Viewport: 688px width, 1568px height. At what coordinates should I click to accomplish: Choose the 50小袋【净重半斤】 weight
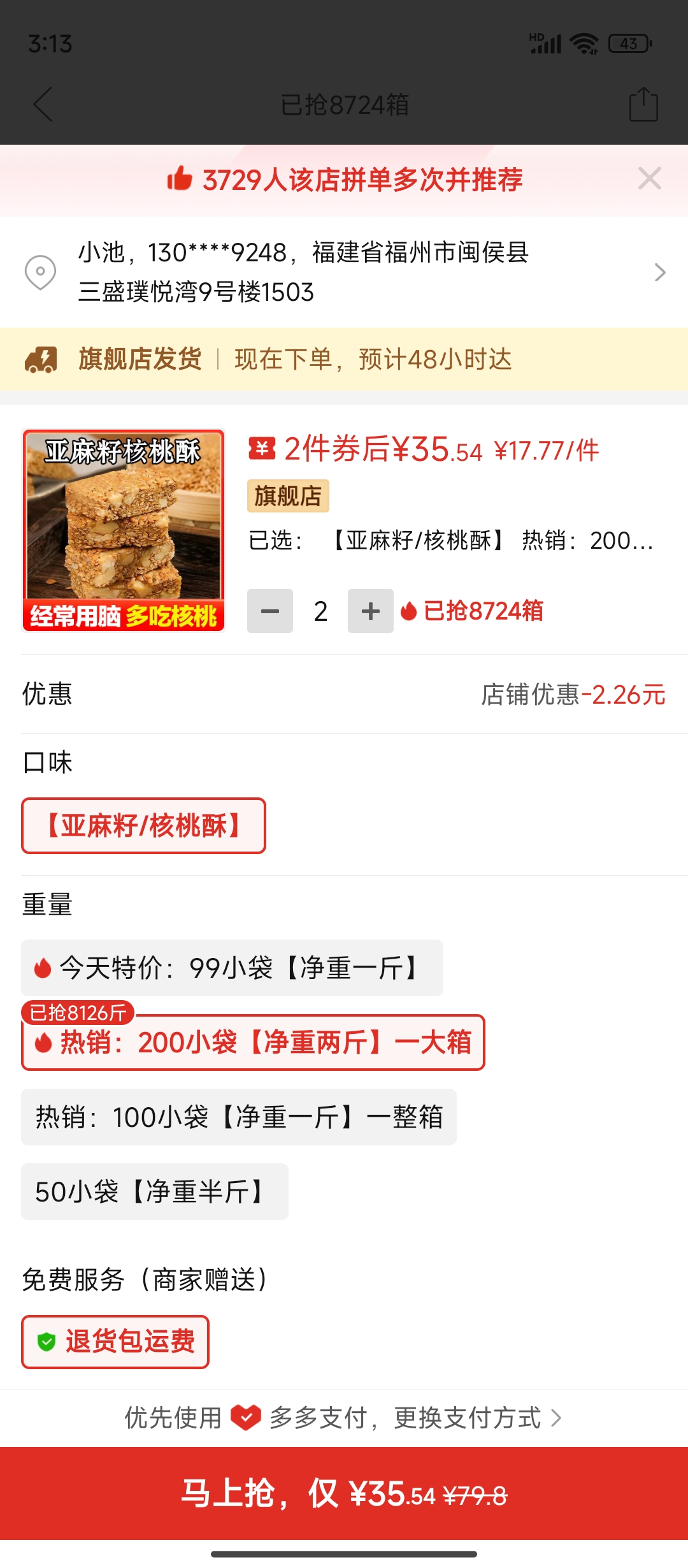tap(155, 1192)
